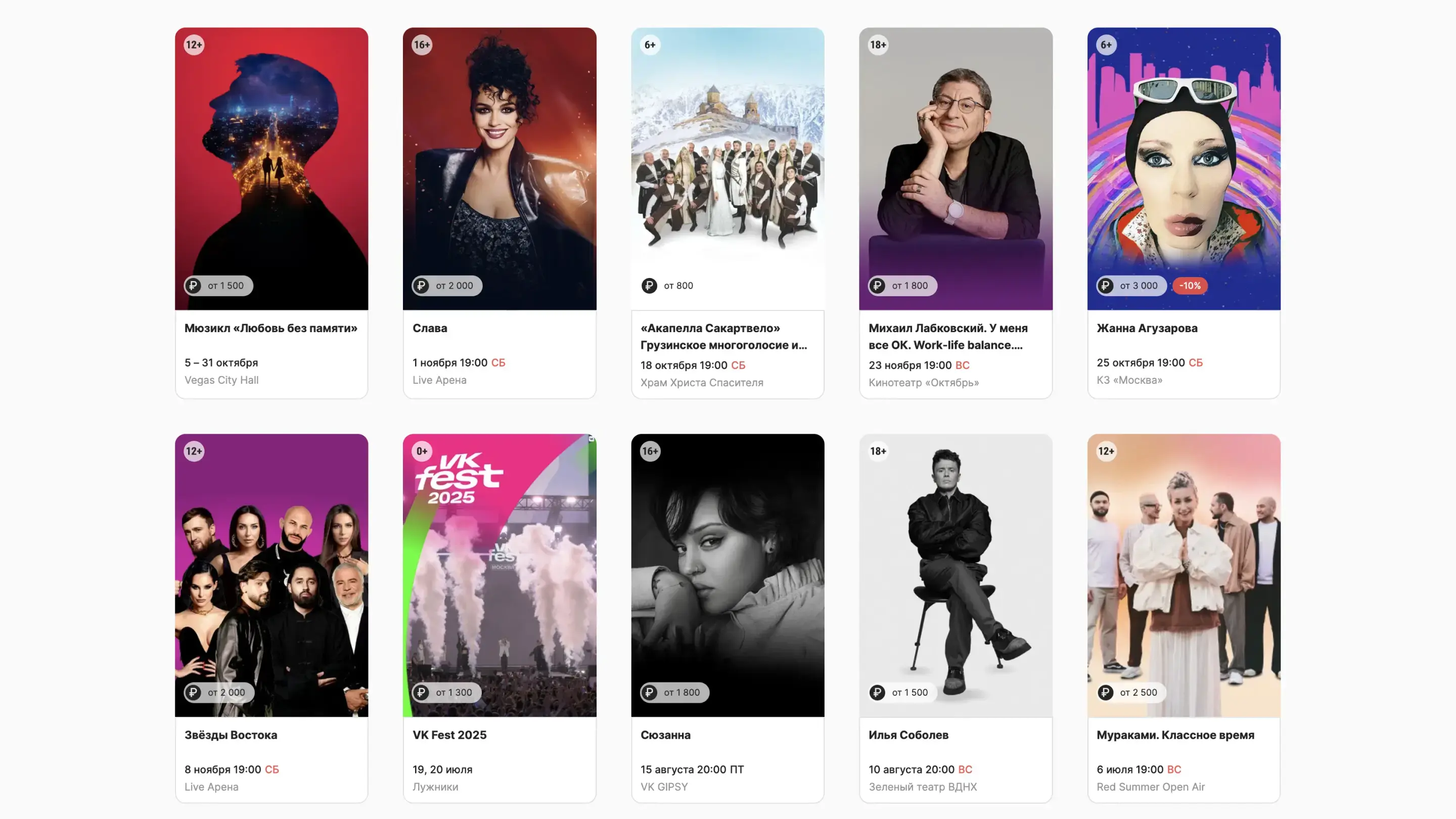
Task: View the «Акапелла Сакартвело» event
Action: [x=727, y=169]
